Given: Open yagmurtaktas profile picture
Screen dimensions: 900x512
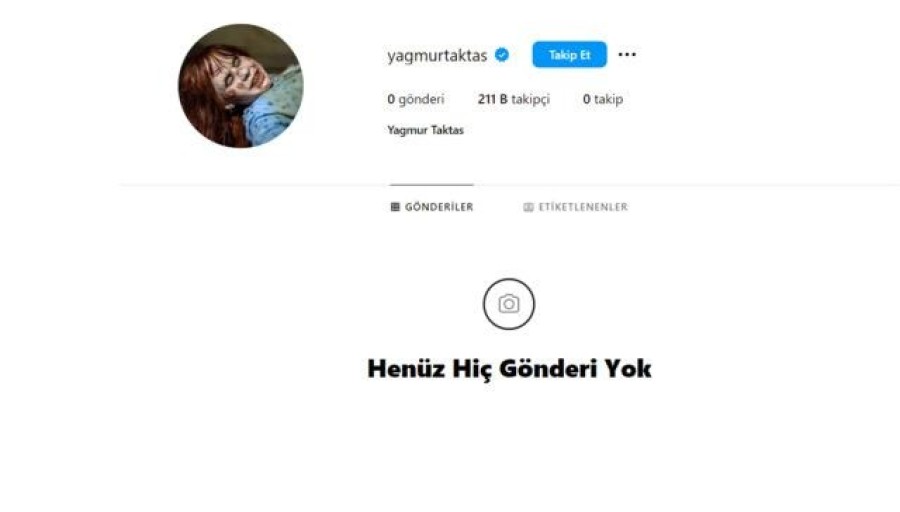Looking at the screenshot, I should pyautogui.click(x=240, y=86).
